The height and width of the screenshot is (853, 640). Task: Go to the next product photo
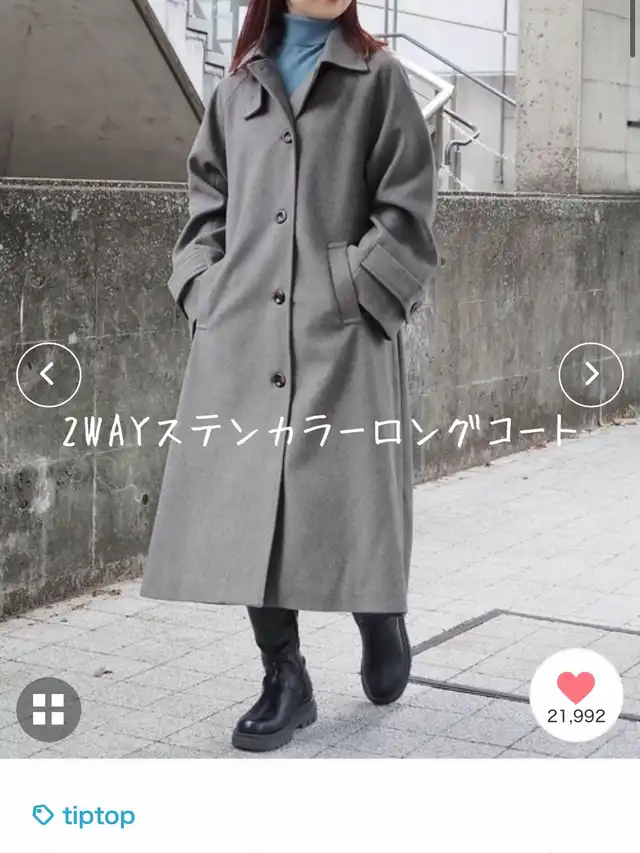591,374
